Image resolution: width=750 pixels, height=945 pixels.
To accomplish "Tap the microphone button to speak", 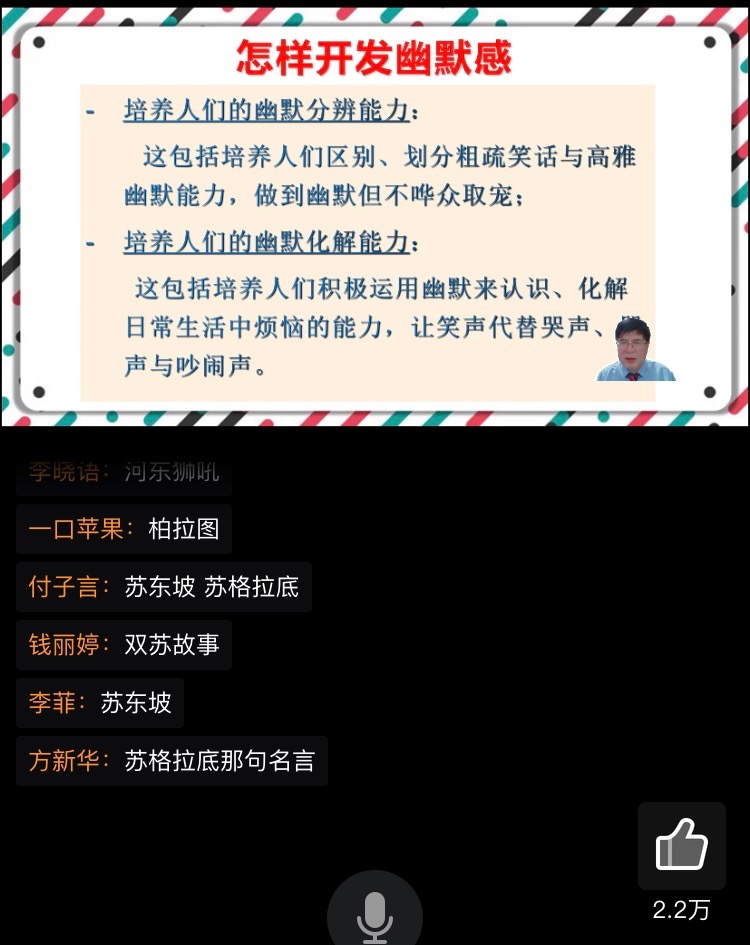I will pyautogui.click(x=375, y=914).
